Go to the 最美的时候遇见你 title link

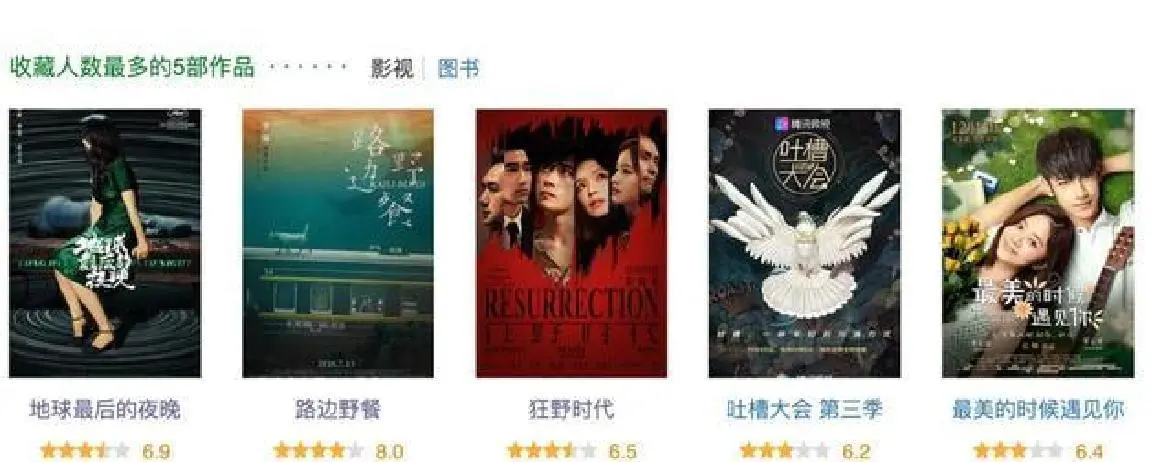pyautogui.click(x=1038, y=410)
